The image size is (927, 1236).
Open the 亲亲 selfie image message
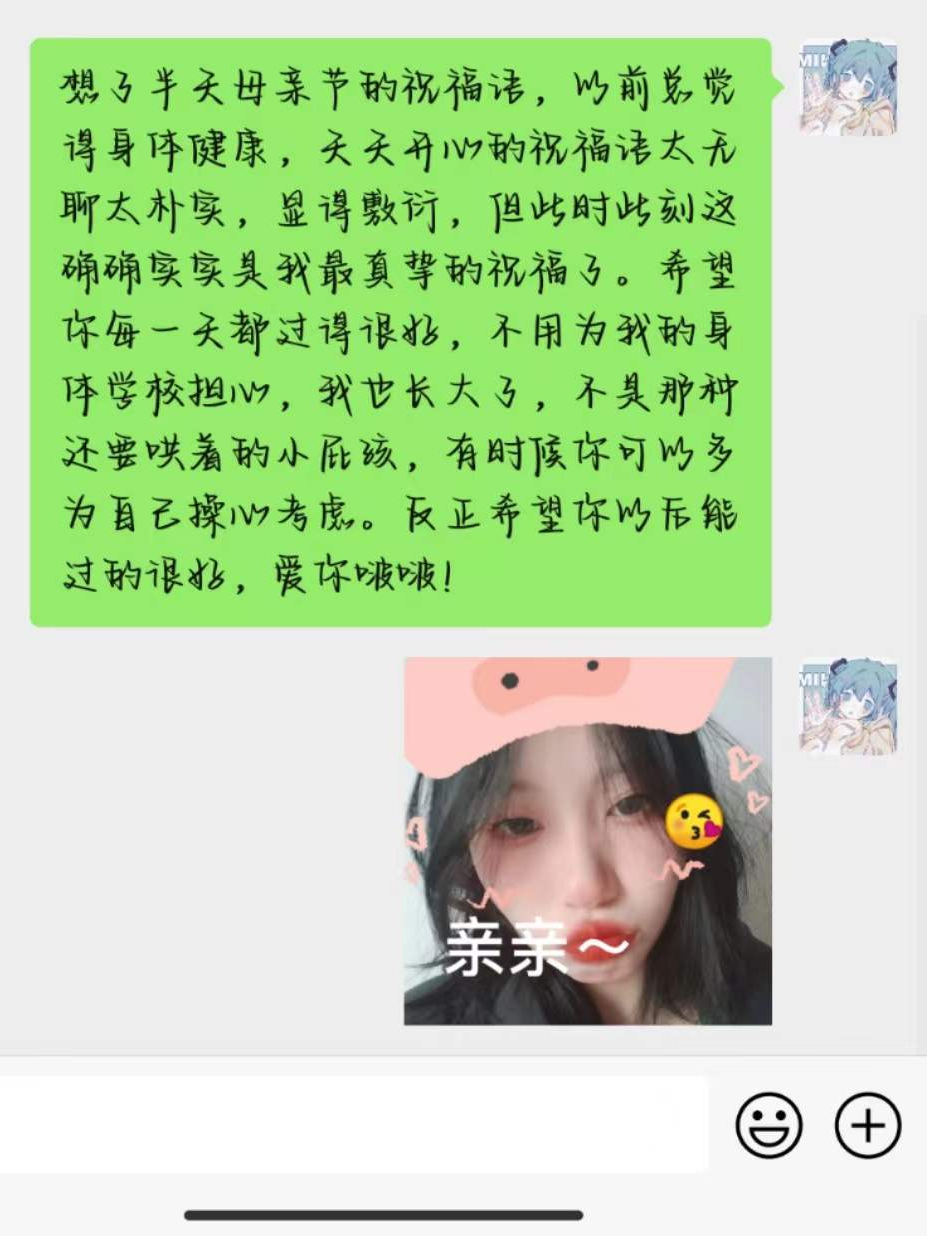point(587,841)
